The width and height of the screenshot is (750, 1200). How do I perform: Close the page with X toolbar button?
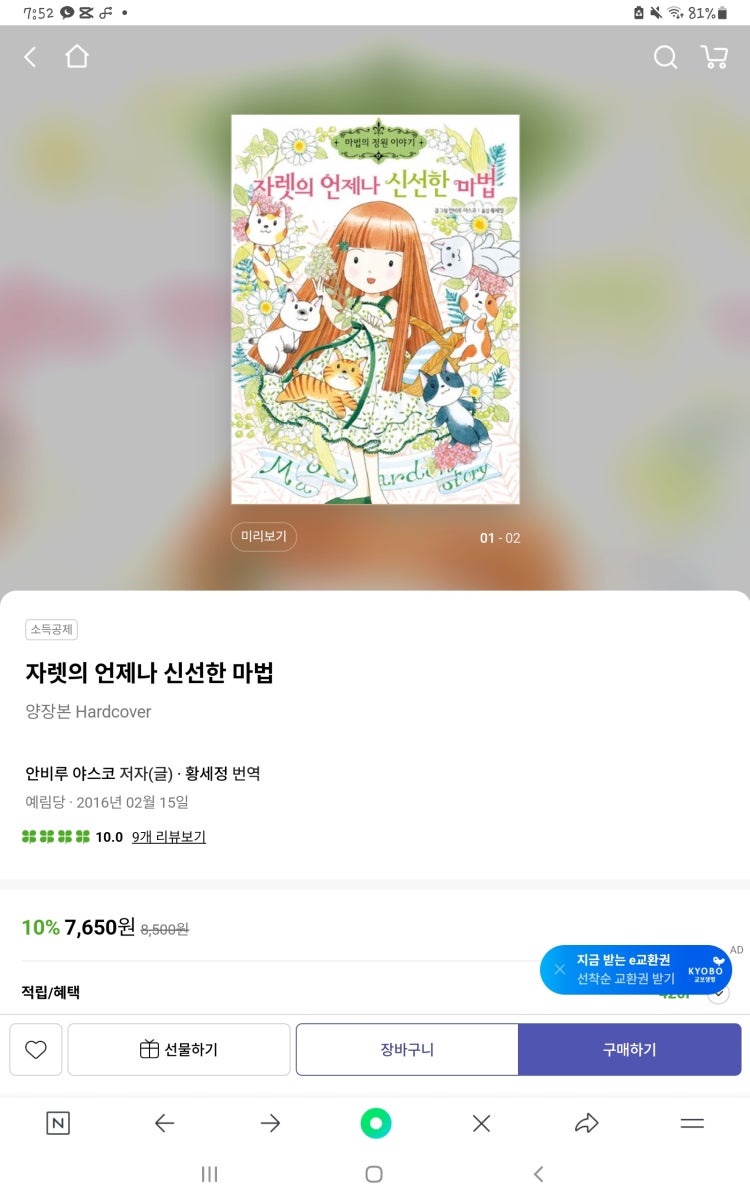[x=481, y=1124]
